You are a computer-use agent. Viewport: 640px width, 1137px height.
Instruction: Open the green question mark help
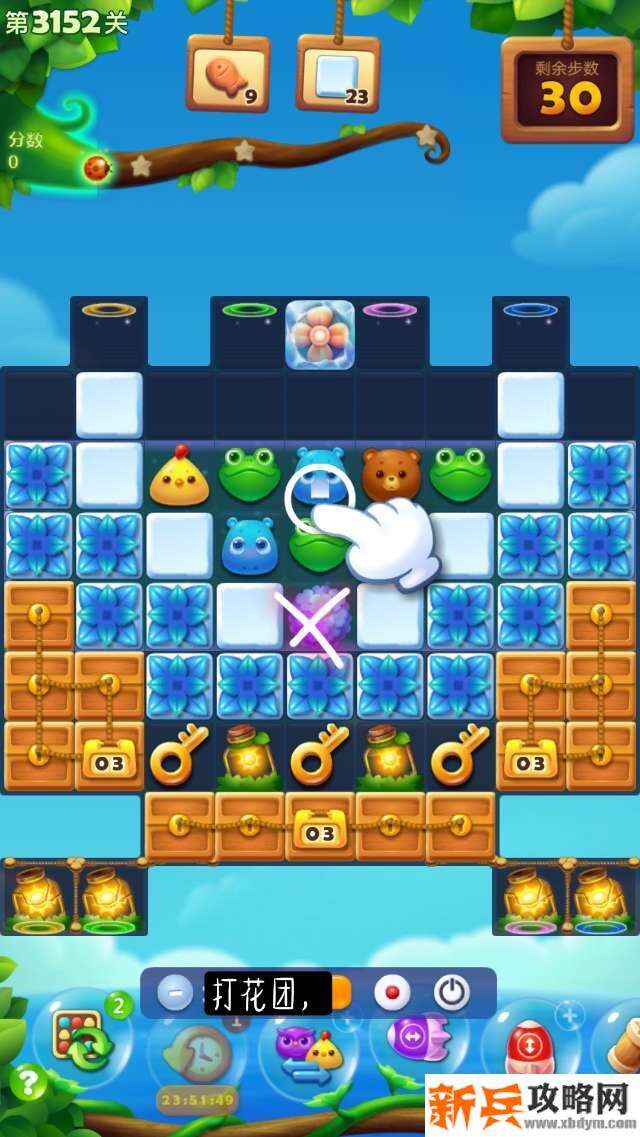(x=30, y=1083)
